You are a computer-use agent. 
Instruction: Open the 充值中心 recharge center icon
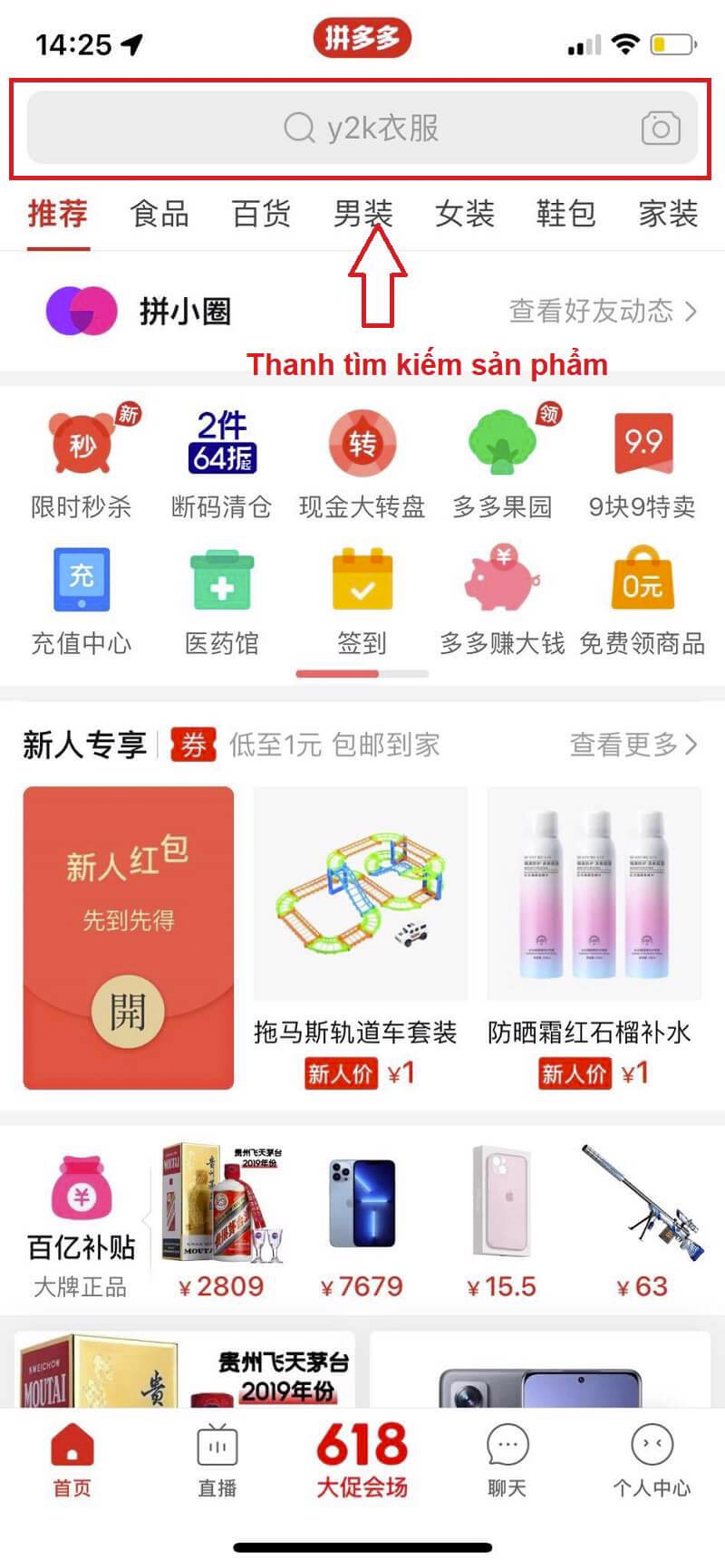(81, 582)
